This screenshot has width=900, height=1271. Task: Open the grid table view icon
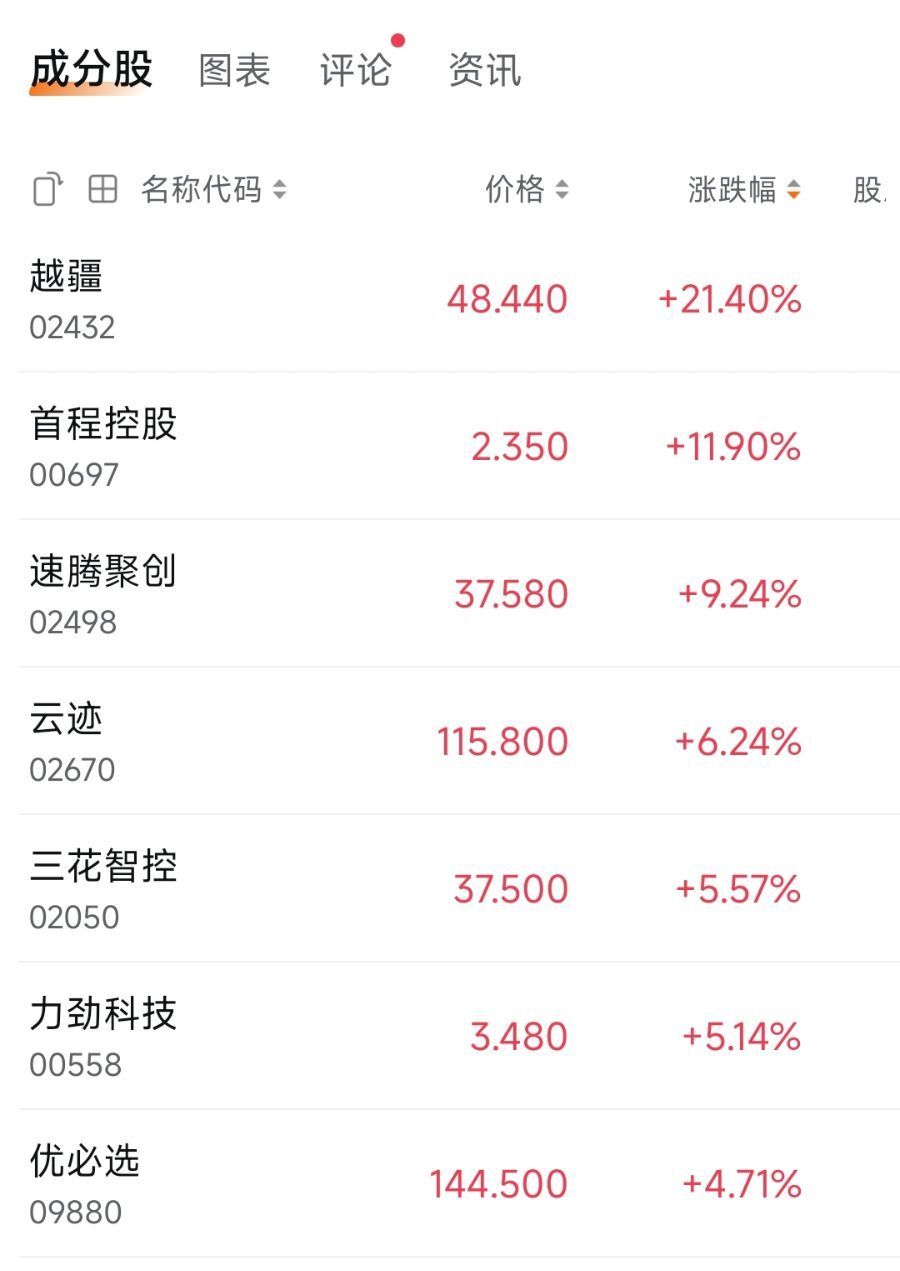click(103, 188)
